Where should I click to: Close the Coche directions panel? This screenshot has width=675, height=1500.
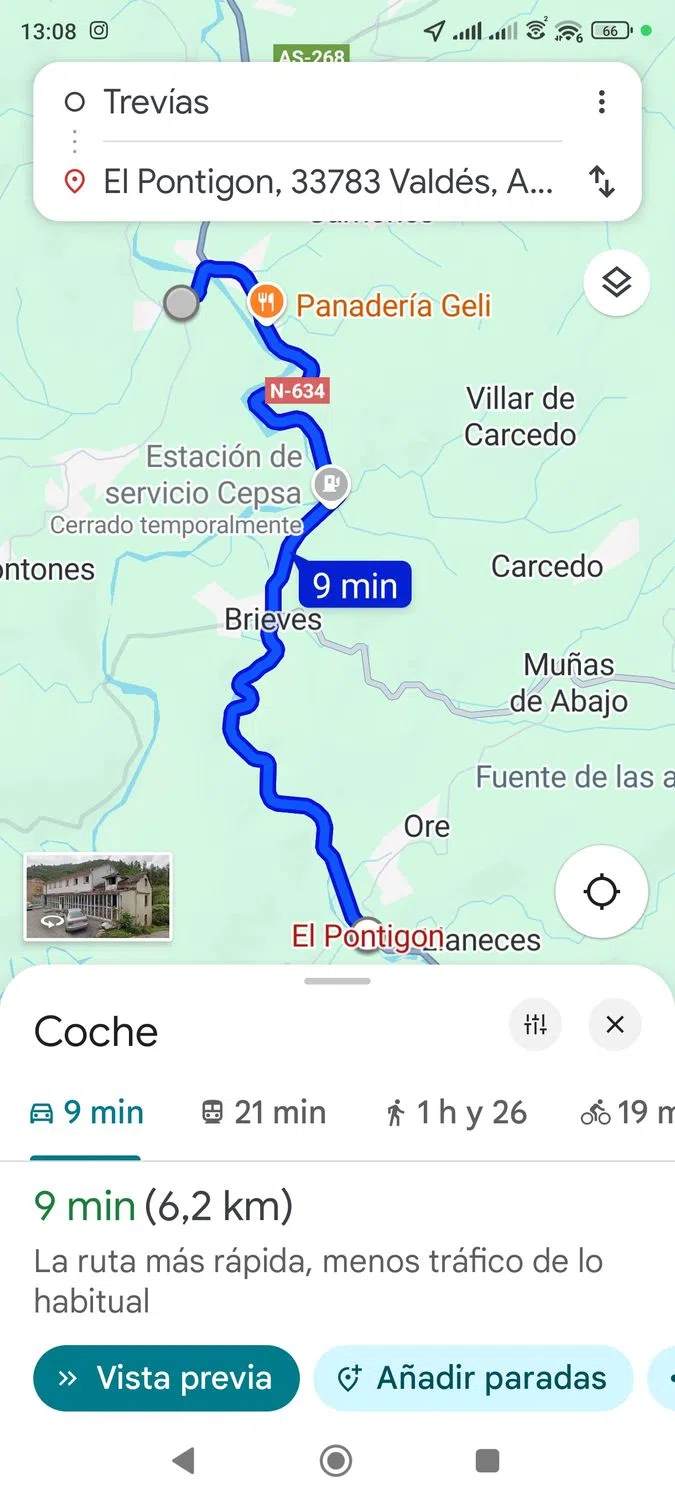[615, 1025]
